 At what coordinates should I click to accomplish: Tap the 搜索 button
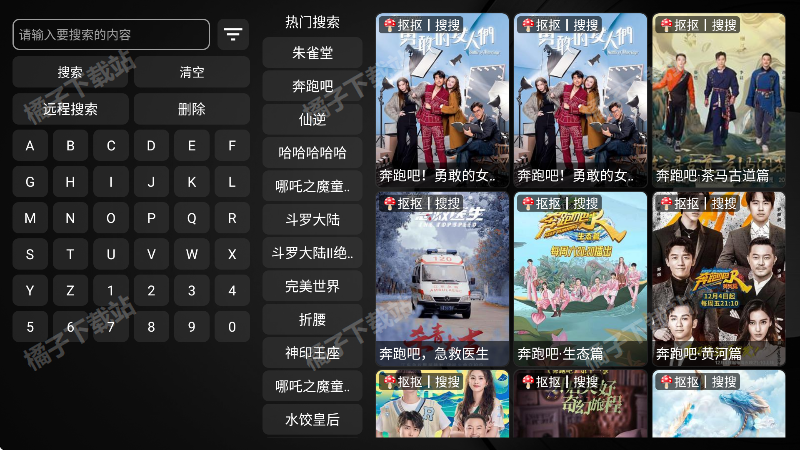pos(70,72)
